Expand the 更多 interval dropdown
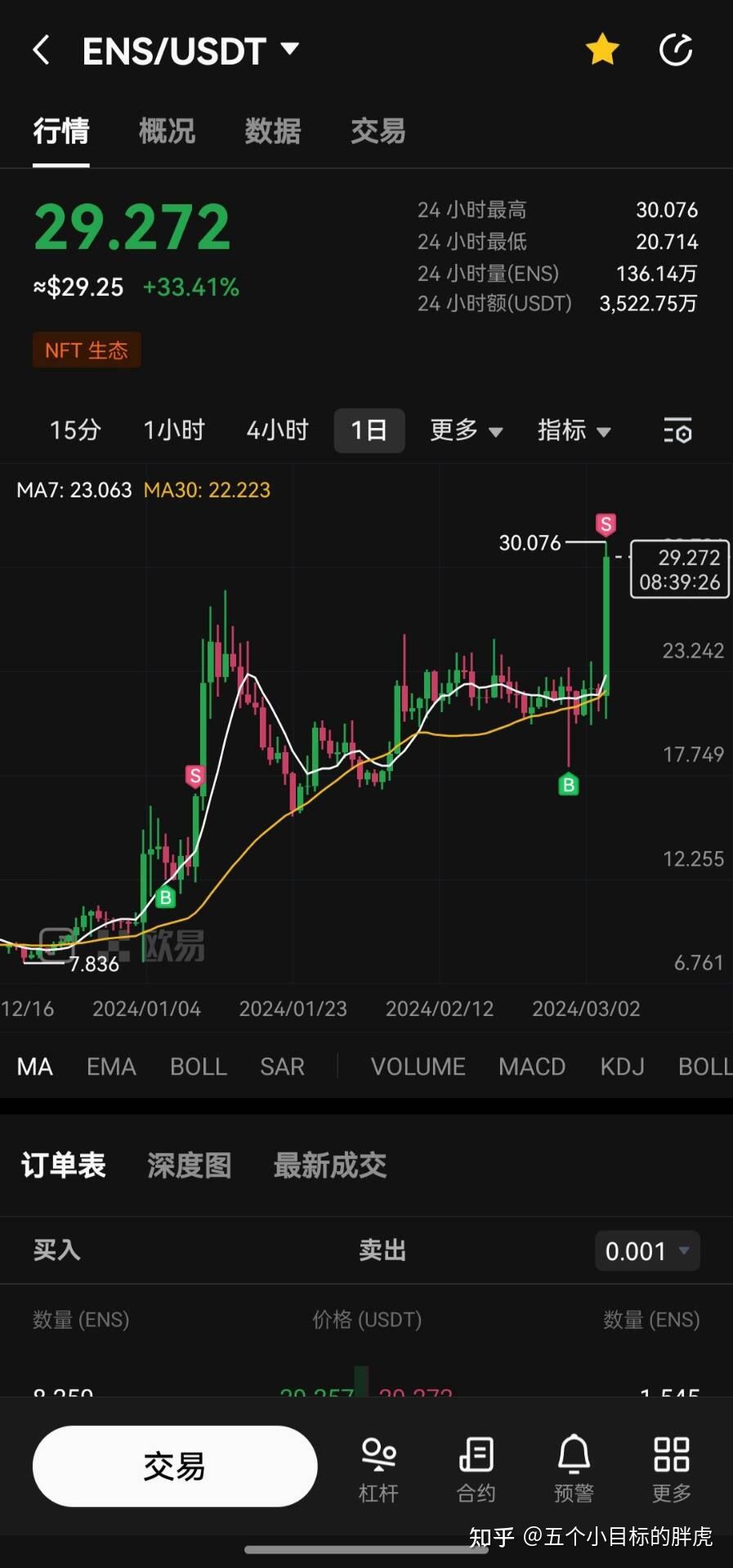This screenshot has height=1568, width=733. click(x=466, y=430)
